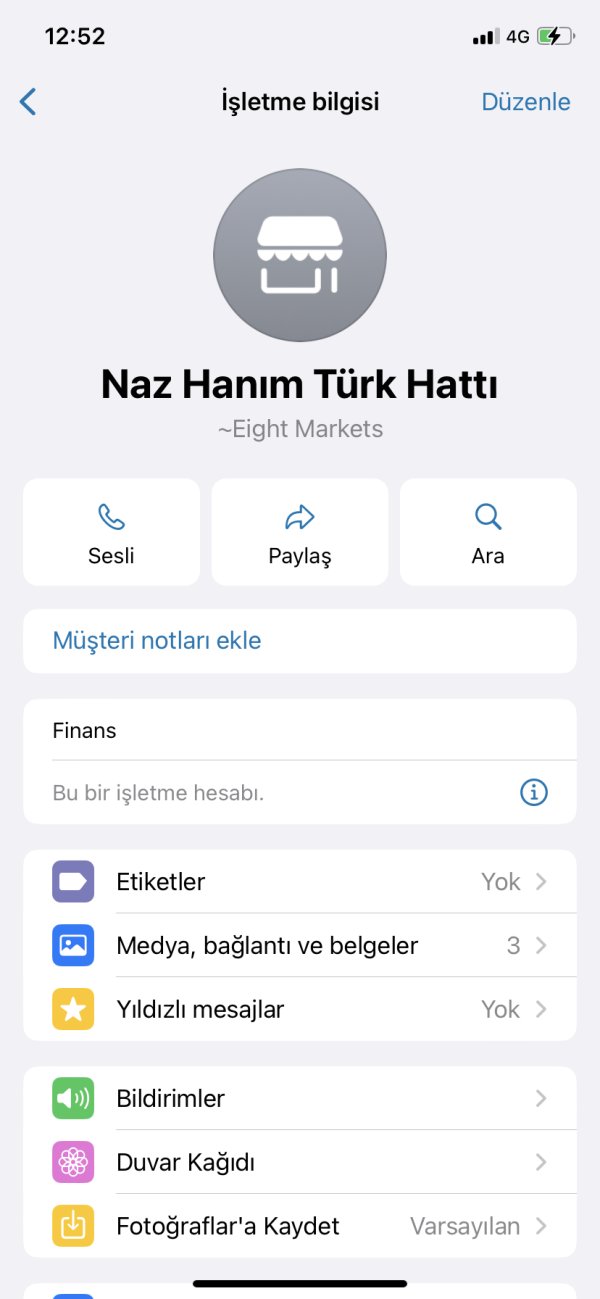
Task: Start a voice call with Sesli
Action: point(111,532)
